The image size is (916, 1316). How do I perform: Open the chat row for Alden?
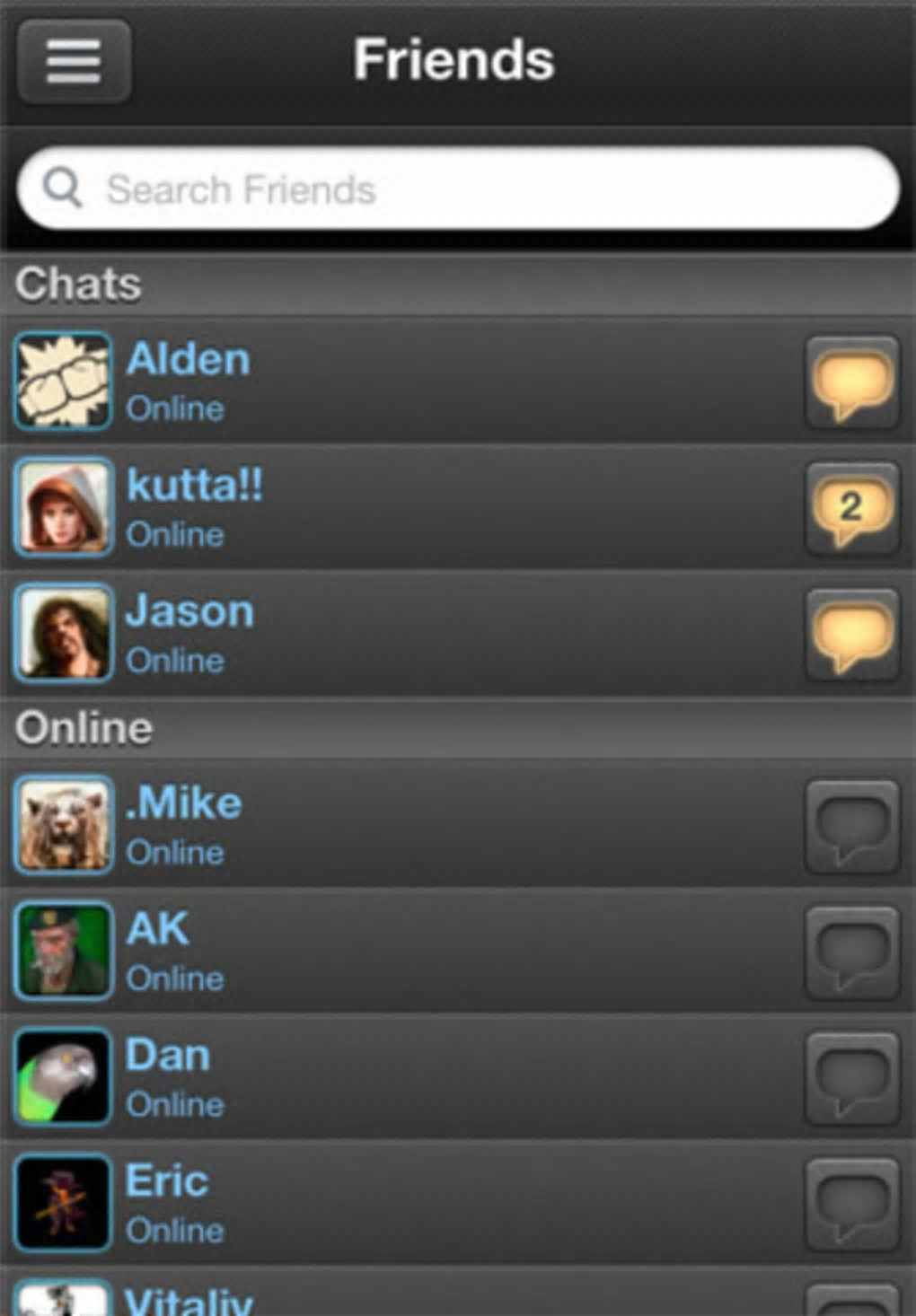[x=404, y=382]
